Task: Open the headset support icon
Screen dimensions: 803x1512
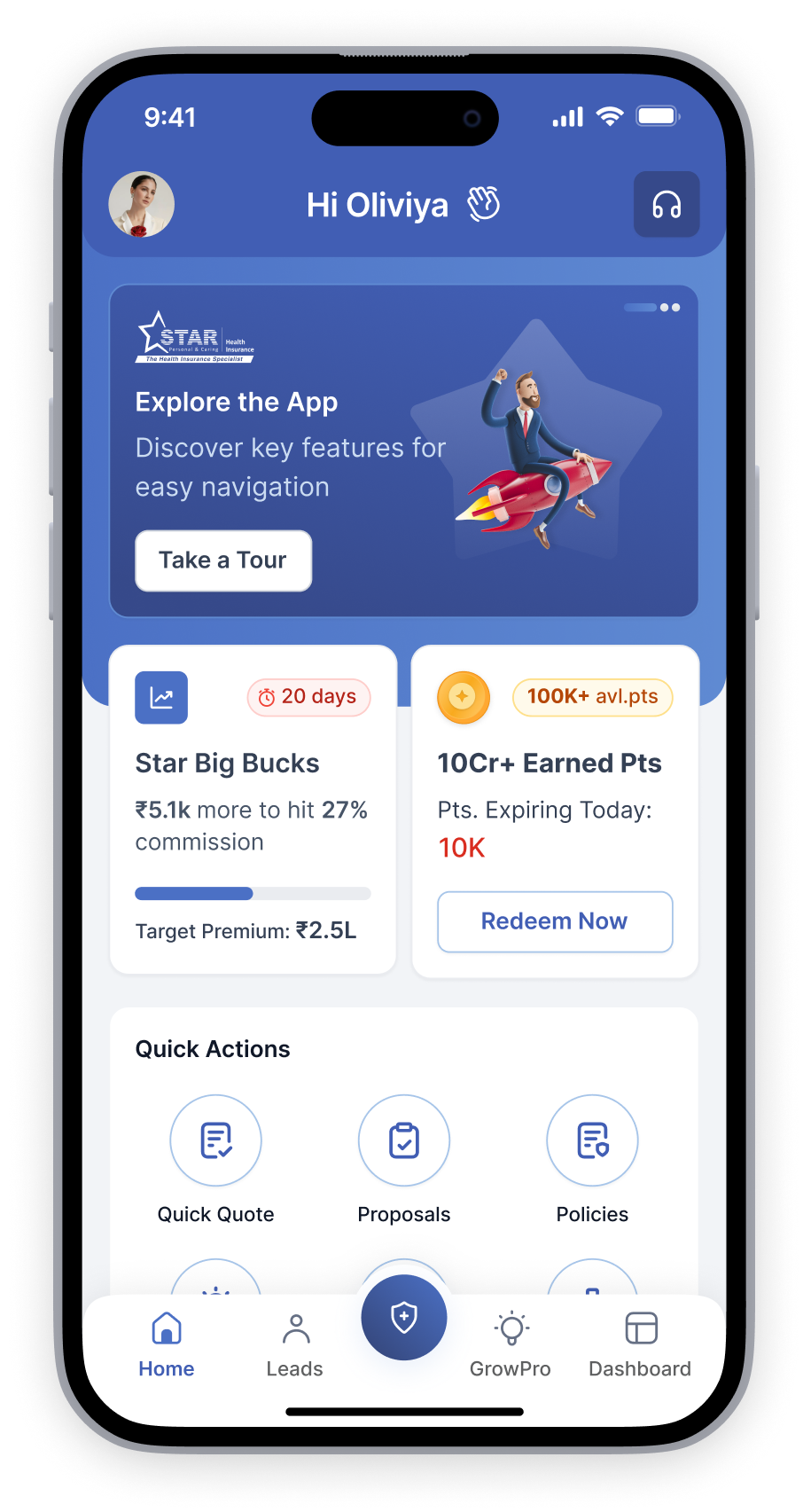Action: pos(667,205)
